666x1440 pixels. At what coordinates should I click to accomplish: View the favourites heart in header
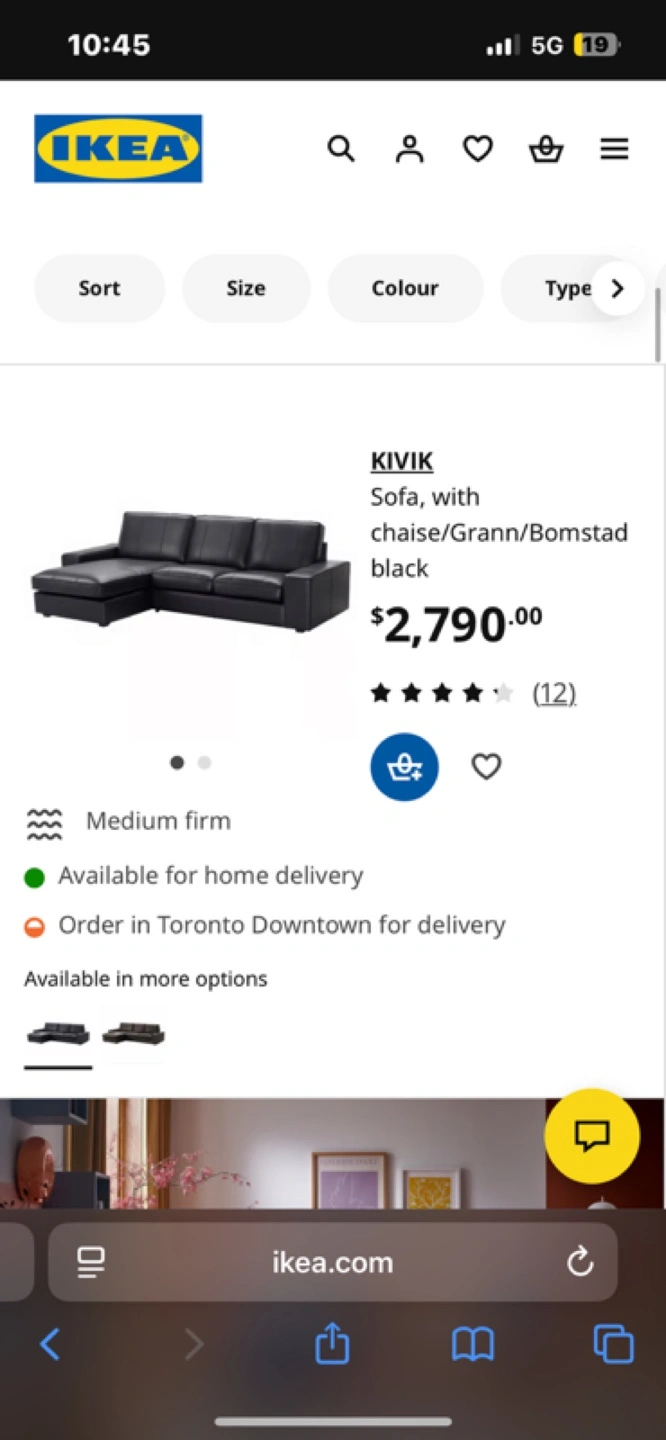(477, 149)
